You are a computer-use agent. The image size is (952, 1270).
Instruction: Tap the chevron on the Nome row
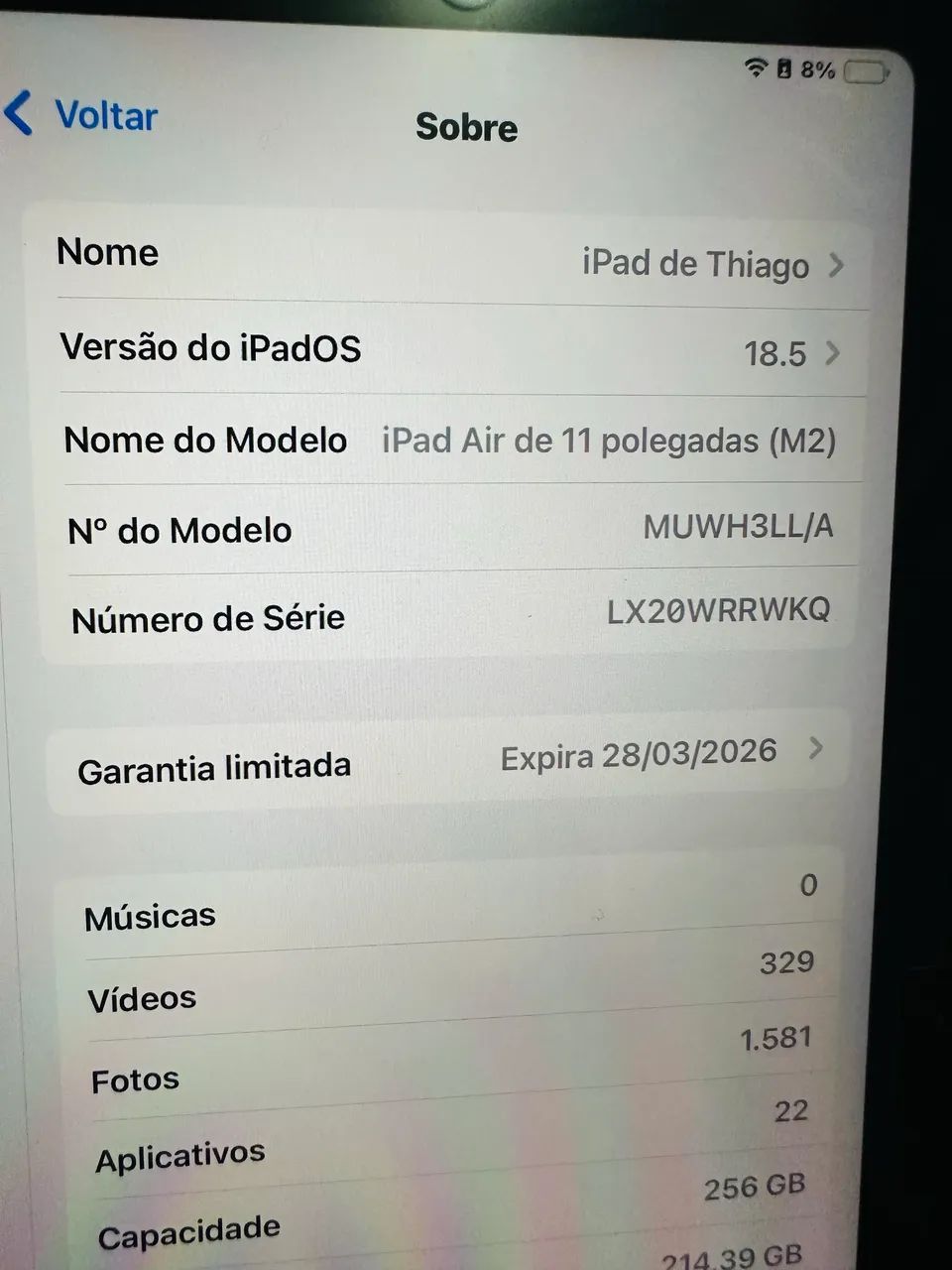click(x=837, y=264)
